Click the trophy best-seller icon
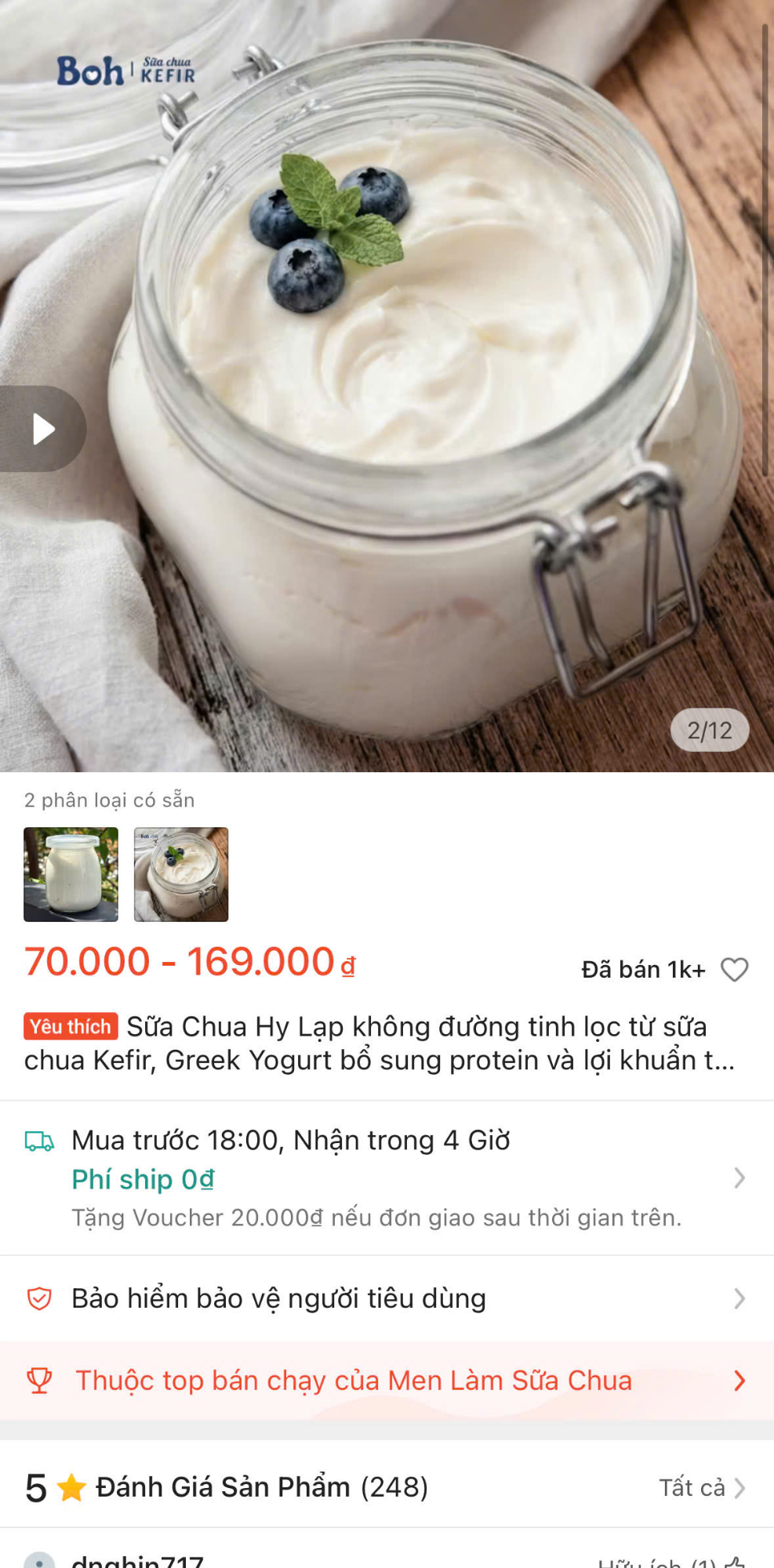This screenshot has width=774, height=1568. [x=41, y=1379]
